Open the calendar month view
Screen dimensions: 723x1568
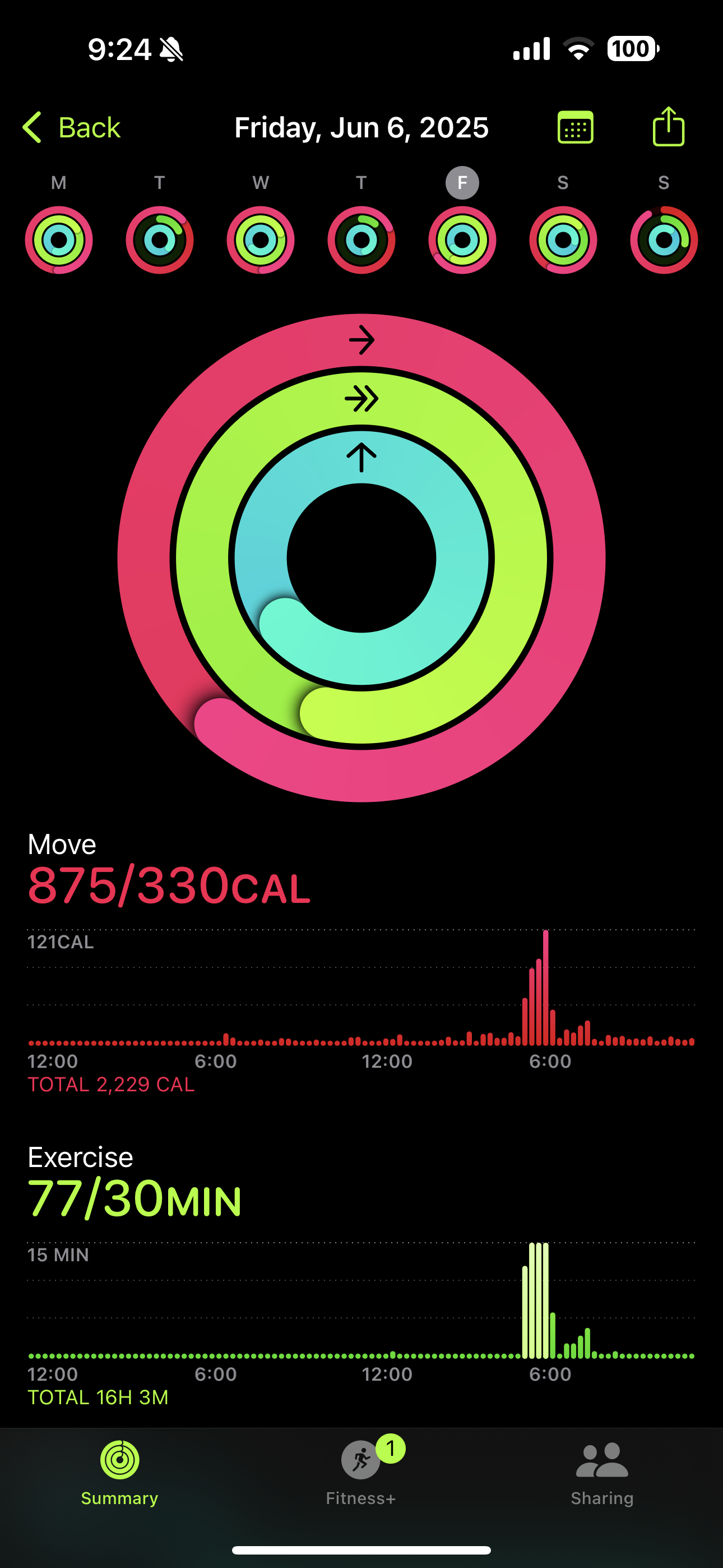click(575, 128)
